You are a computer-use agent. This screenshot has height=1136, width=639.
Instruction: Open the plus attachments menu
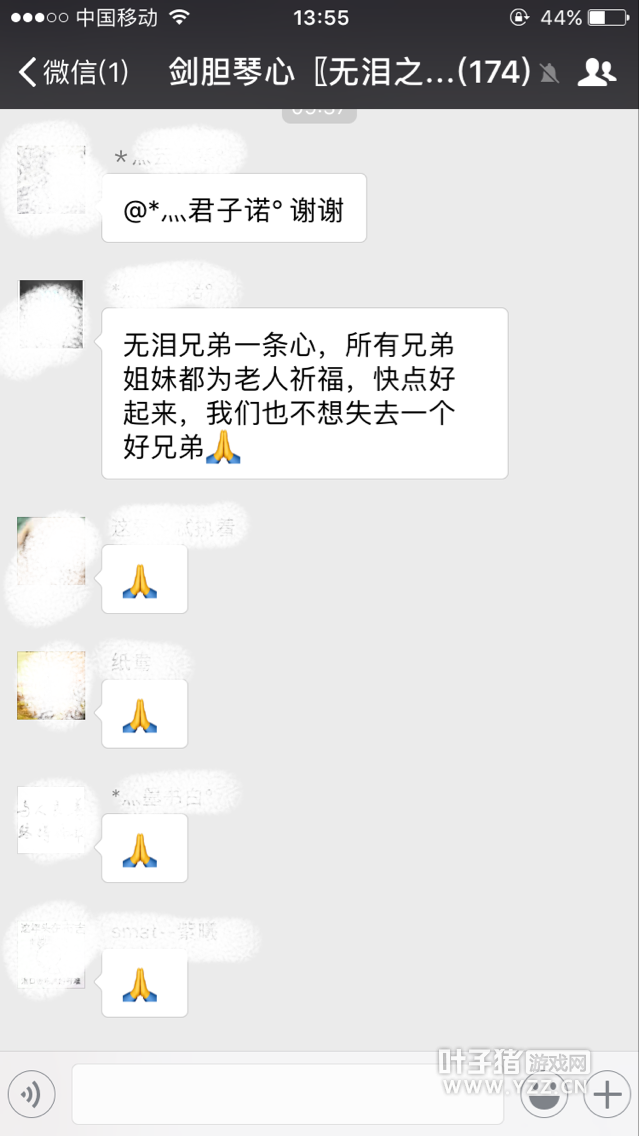tap(606, 1095)
